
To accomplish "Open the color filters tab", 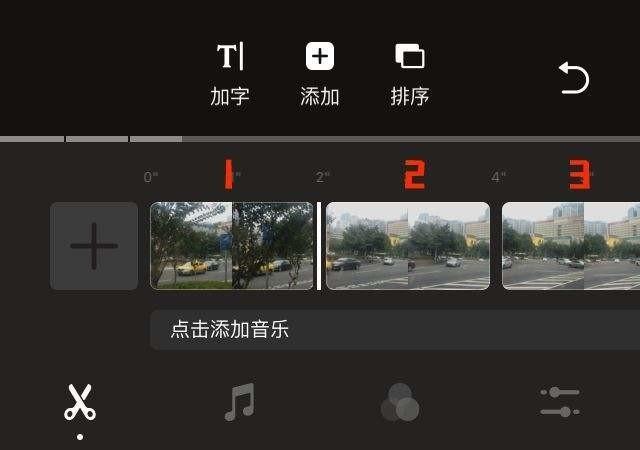I will [x=400, y=403].
